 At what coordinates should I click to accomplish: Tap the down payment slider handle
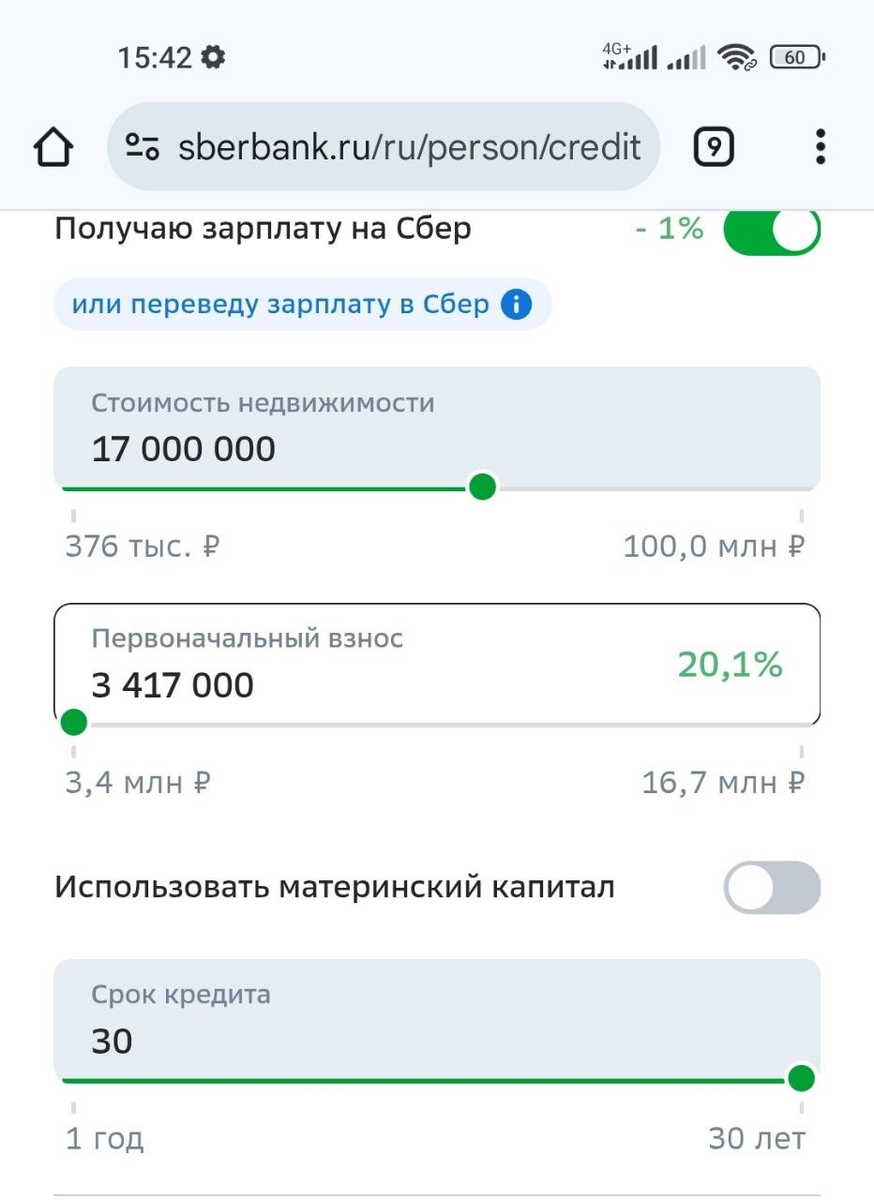73,722
